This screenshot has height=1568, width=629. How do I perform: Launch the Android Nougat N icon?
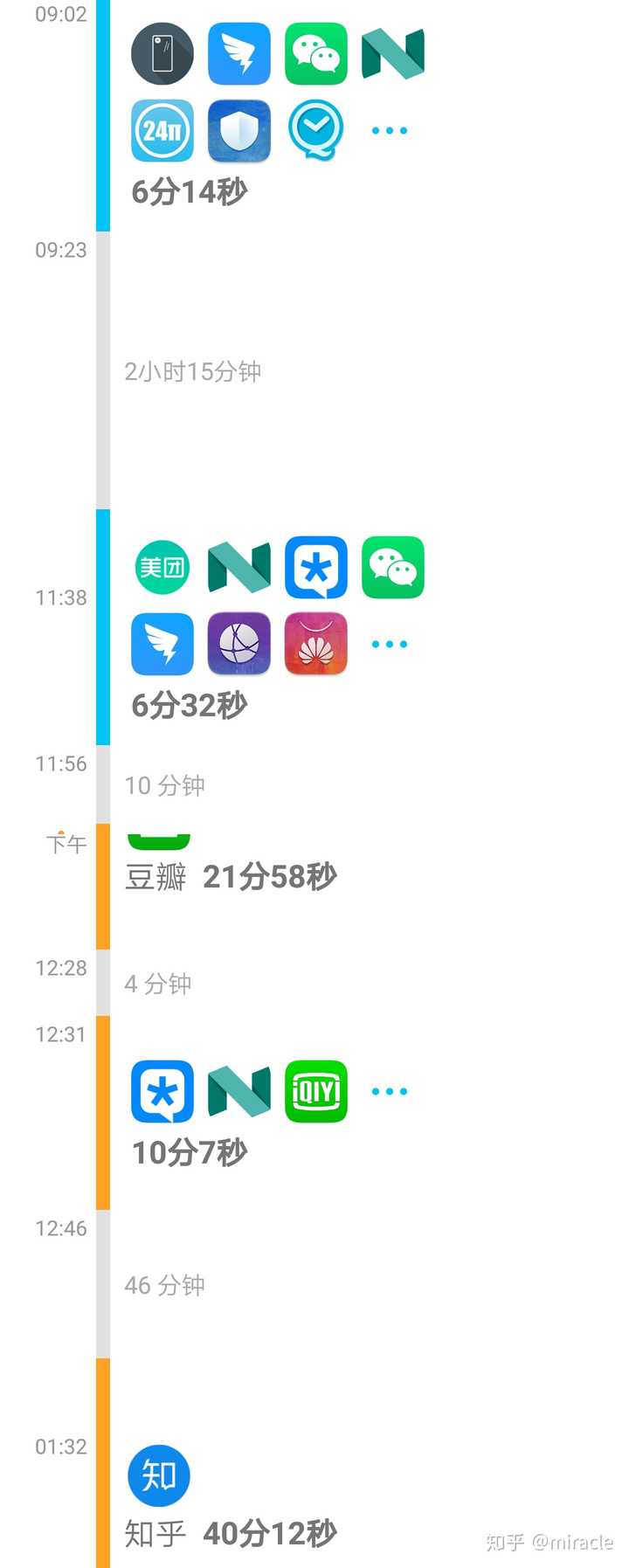click(392, 53)
